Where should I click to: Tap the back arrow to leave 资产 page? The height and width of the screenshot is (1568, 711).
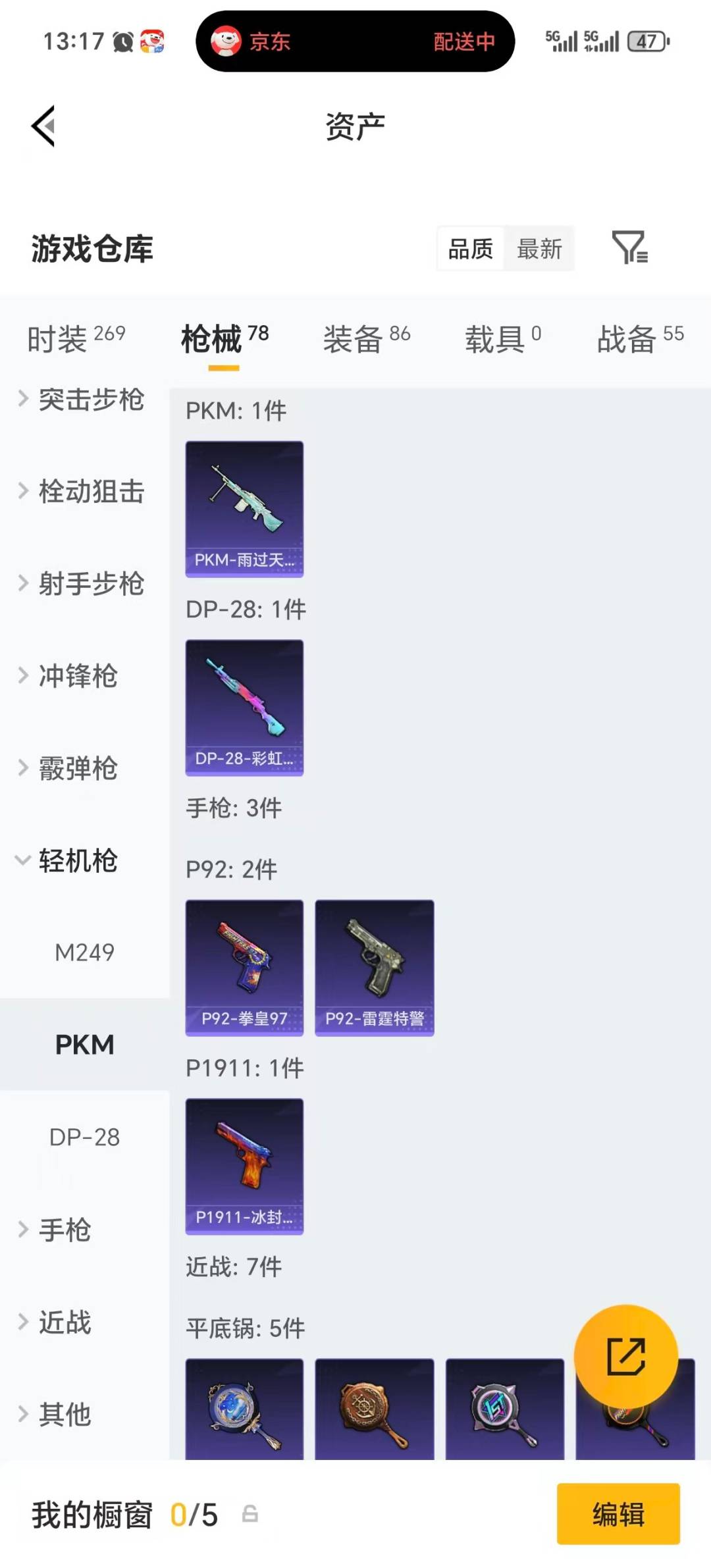click(x=43, y=126)
